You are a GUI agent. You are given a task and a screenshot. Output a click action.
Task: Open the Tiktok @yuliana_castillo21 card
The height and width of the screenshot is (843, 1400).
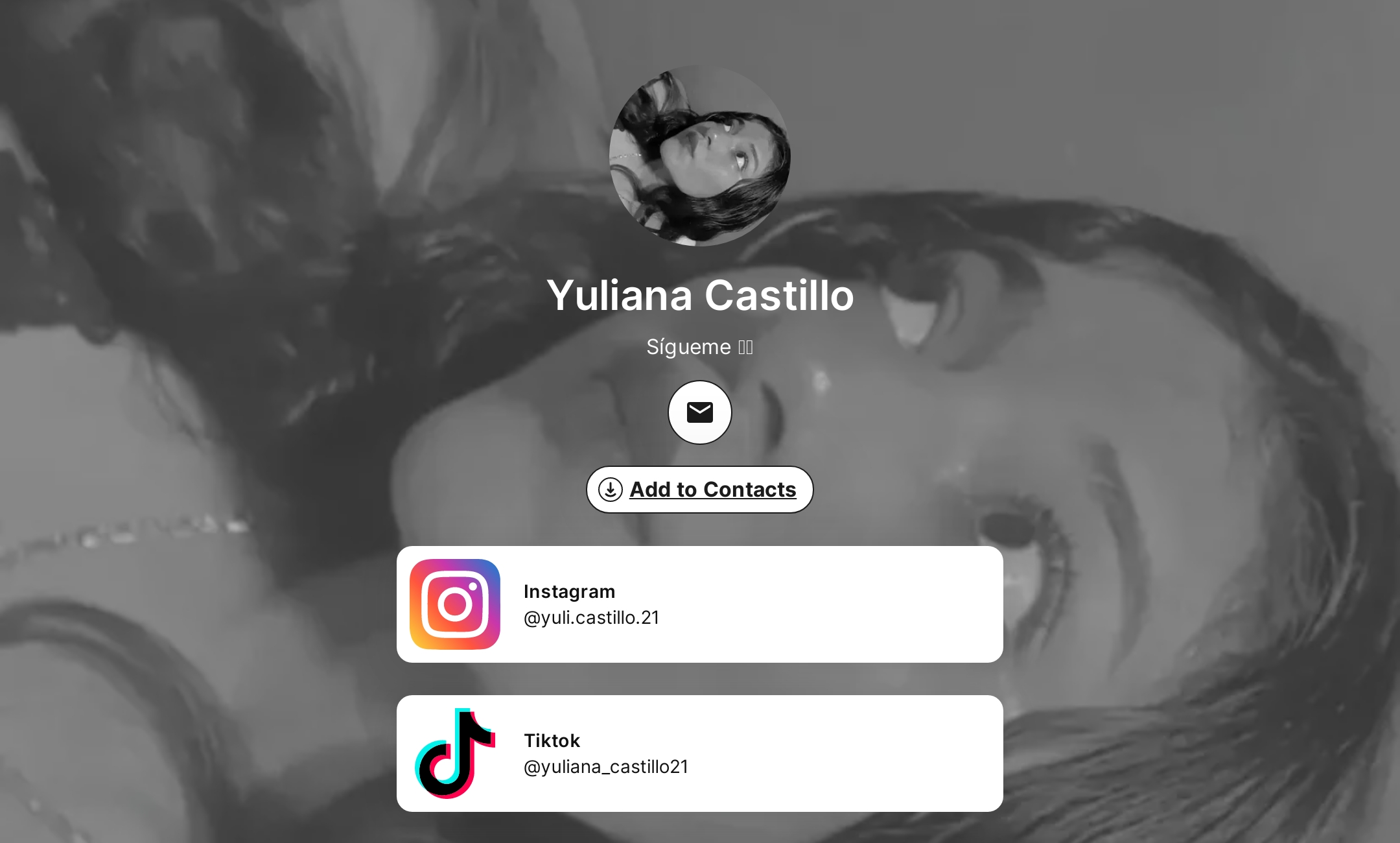pos(699,753)
